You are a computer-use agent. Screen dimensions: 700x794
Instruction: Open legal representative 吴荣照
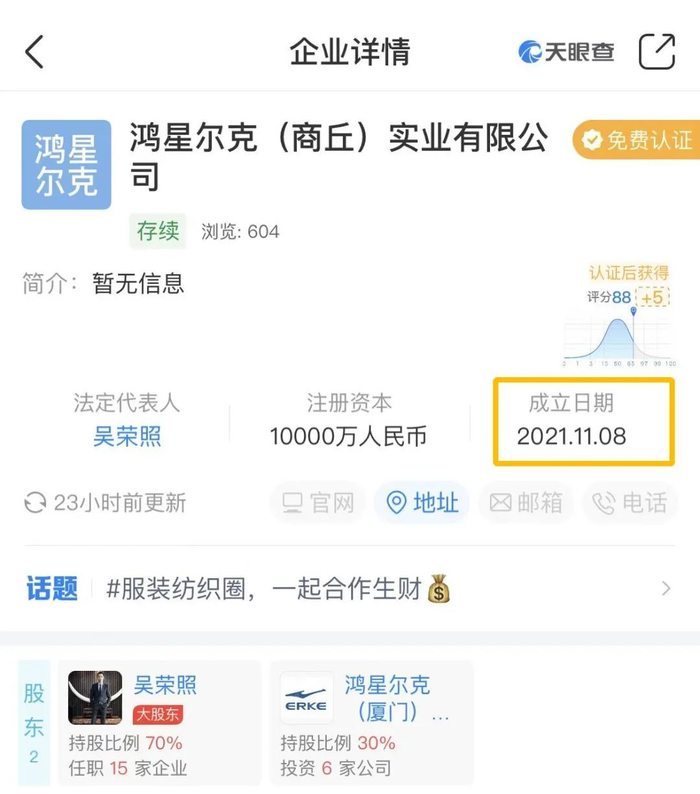(x=127, y=437)
